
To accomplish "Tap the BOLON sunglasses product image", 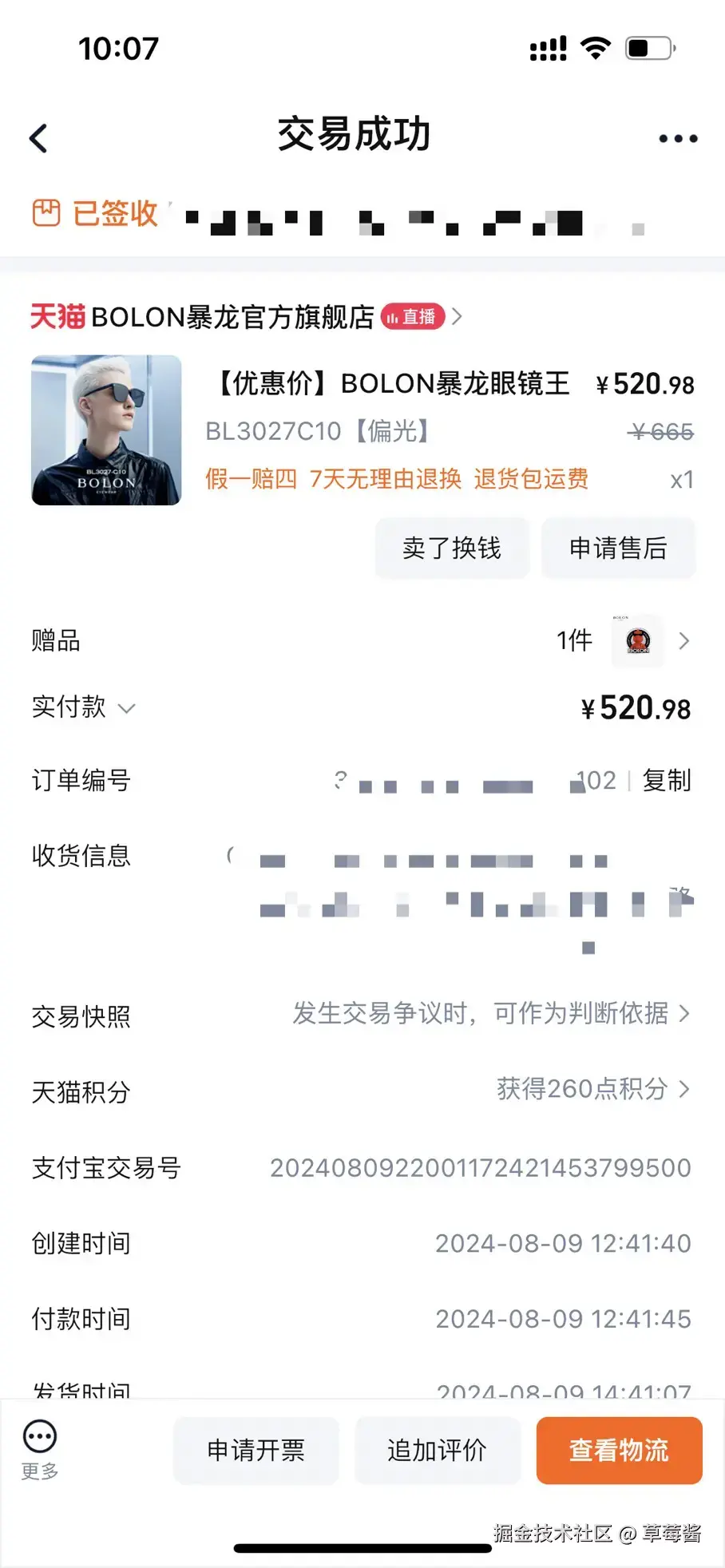I will click(107, 430).
